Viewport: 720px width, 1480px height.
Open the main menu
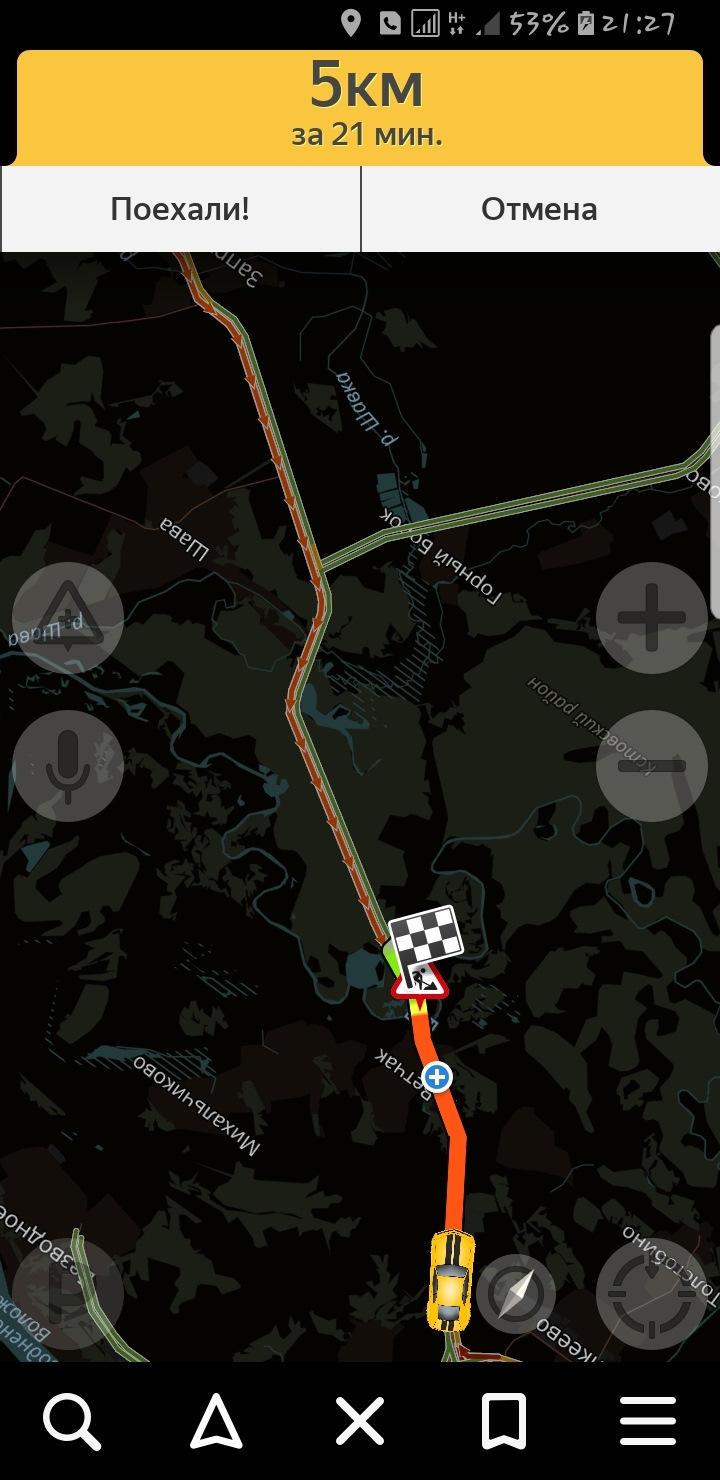(649, 1421)
